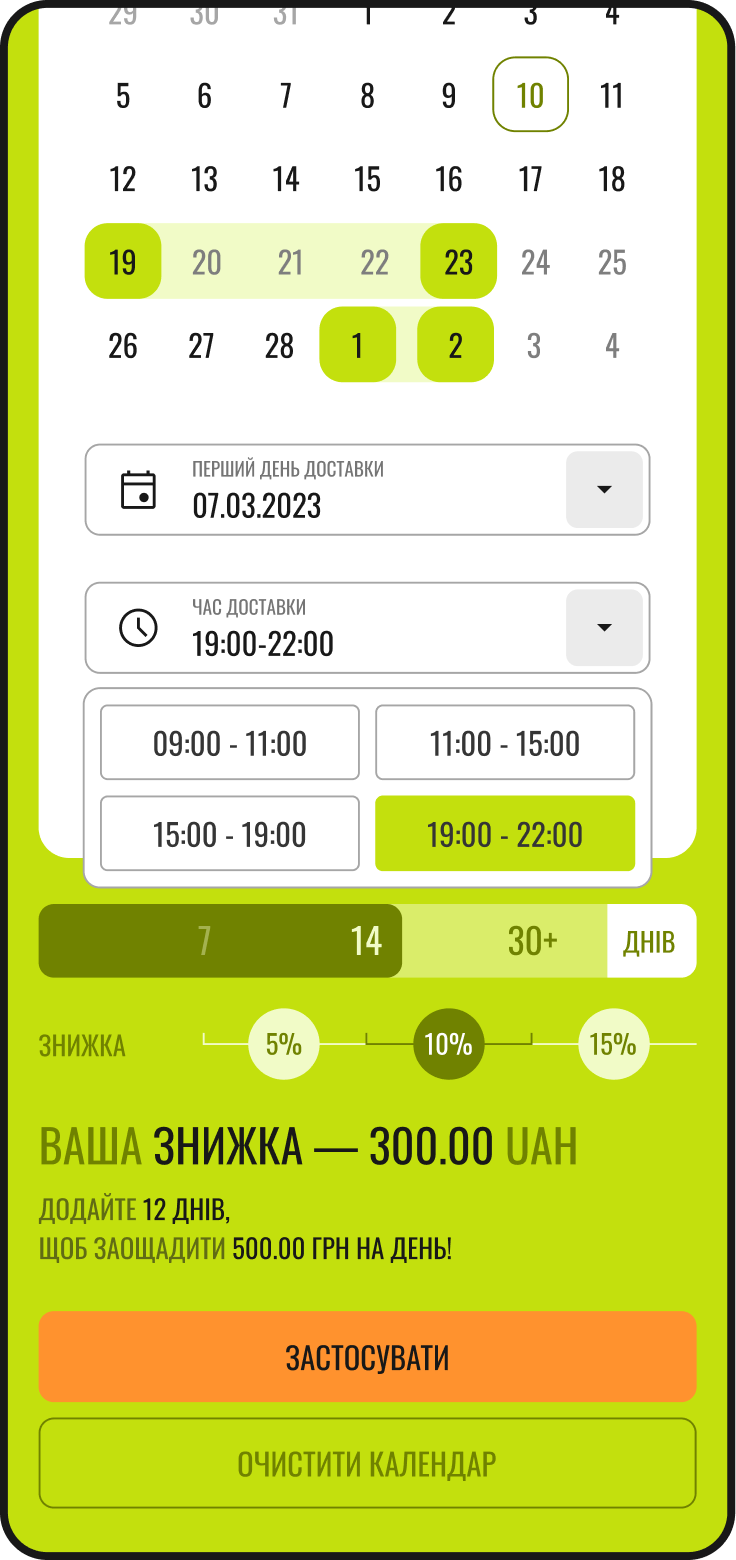Select the 30+ days option
Viewport: 736px width, 1560px height.
pos(532,941)
